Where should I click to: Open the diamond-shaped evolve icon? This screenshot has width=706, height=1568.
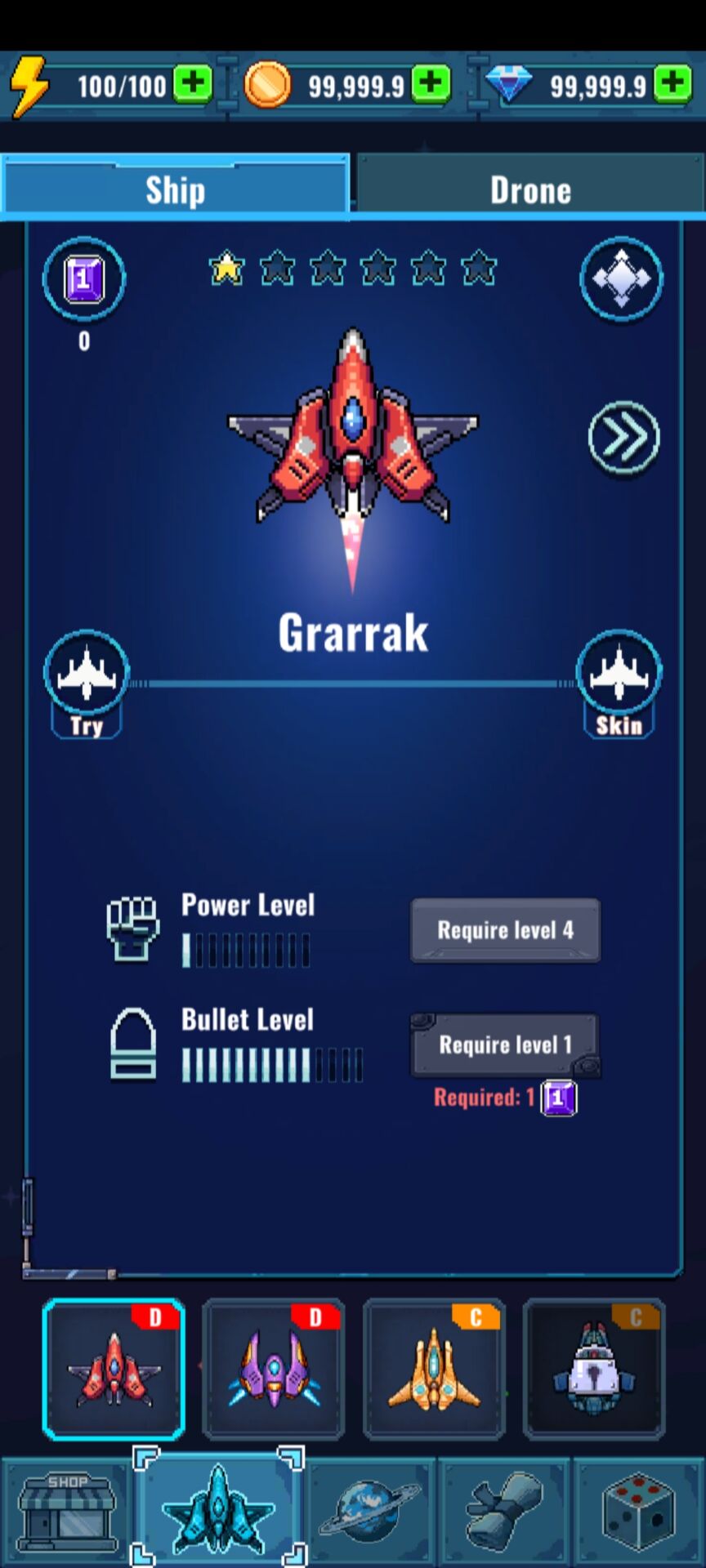click(x=621, y=278)
